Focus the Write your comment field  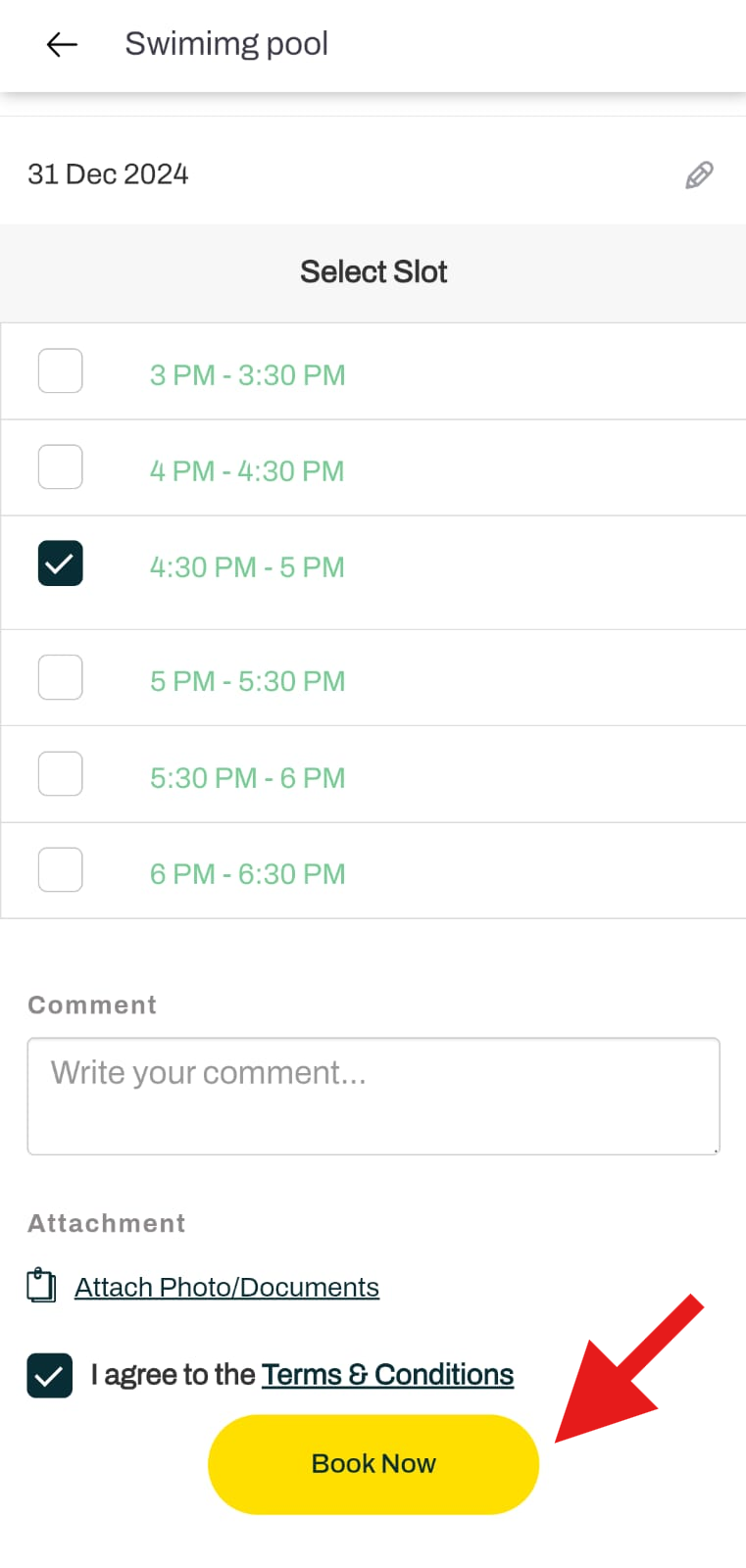click(x=373, y=1097)
